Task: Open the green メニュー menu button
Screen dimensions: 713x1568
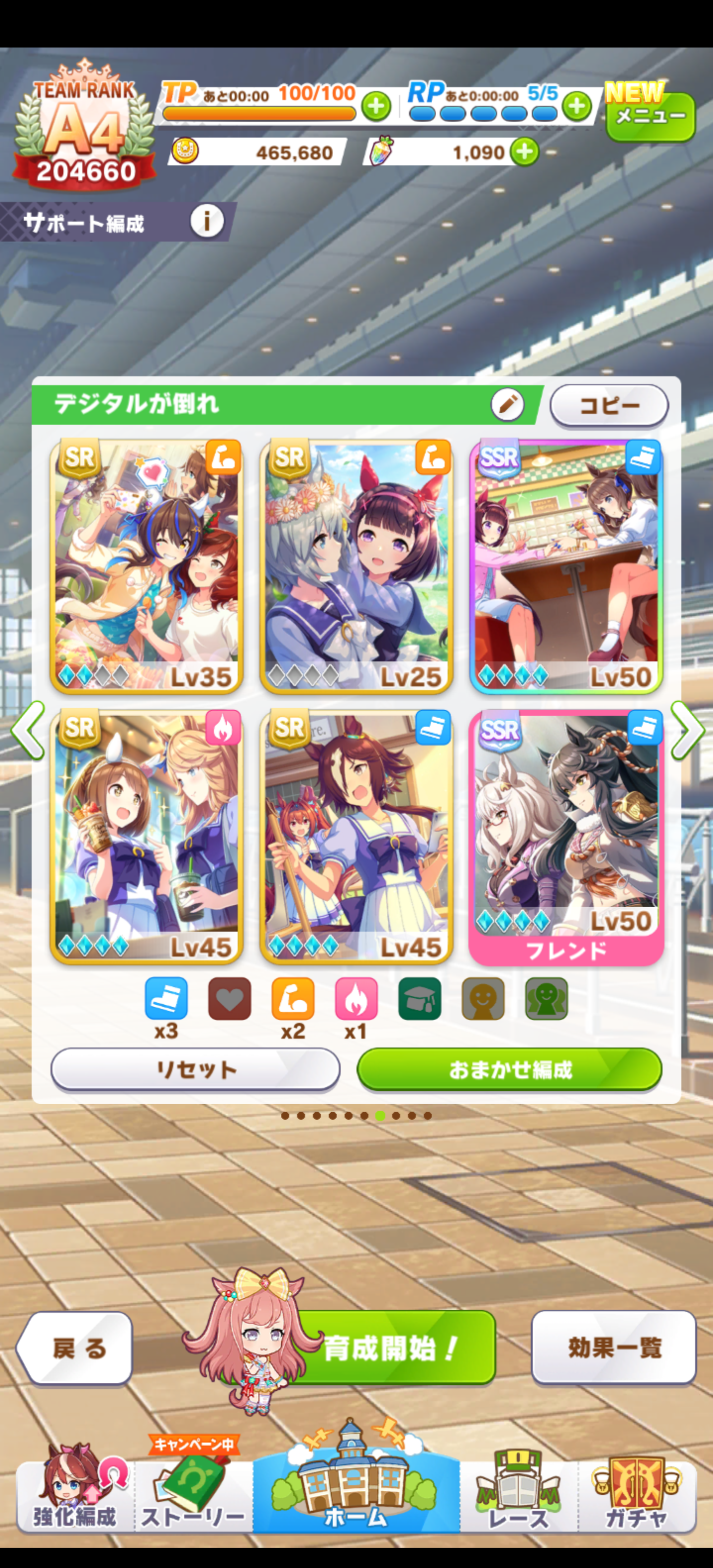Action: (x=650, y=116)
